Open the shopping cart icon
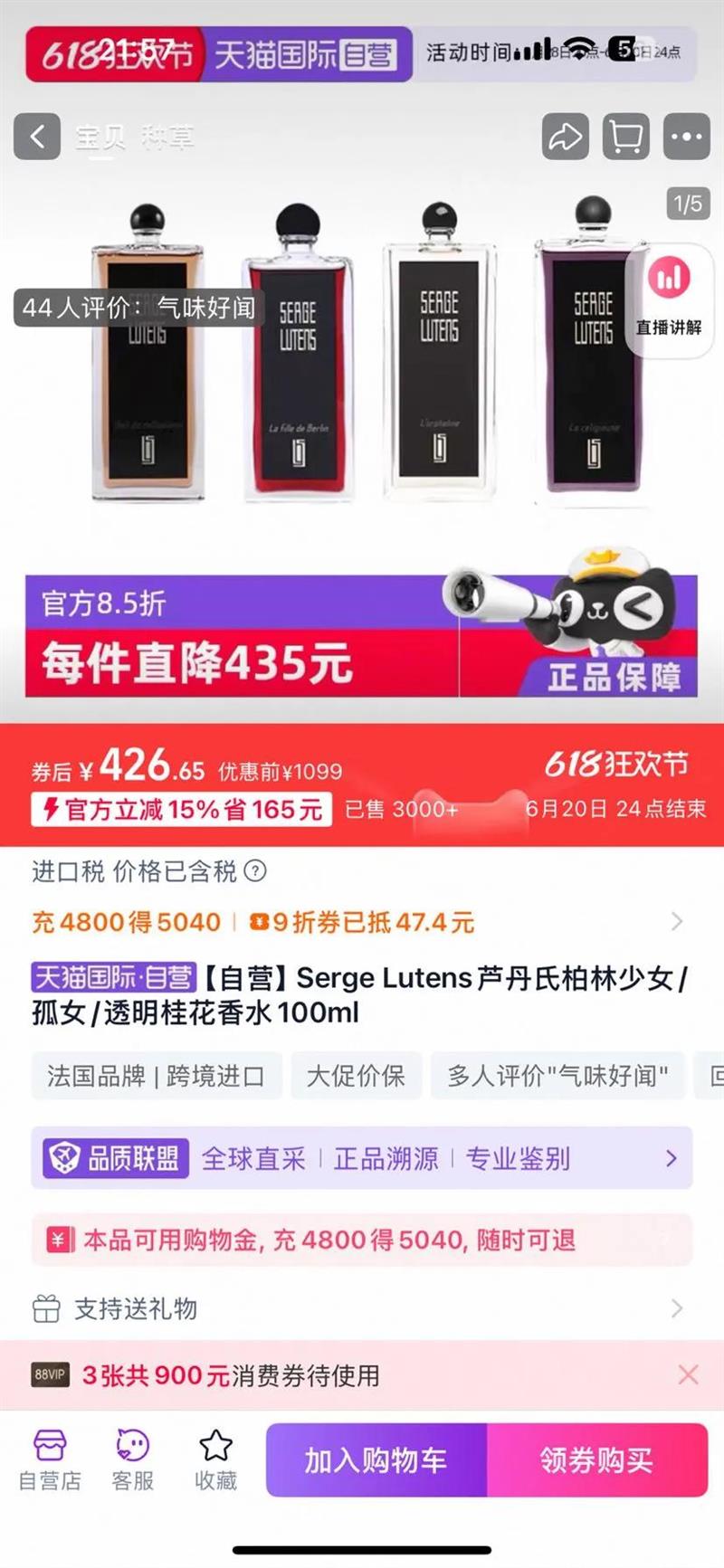The image size is (724, 1568). pos(625,138)
